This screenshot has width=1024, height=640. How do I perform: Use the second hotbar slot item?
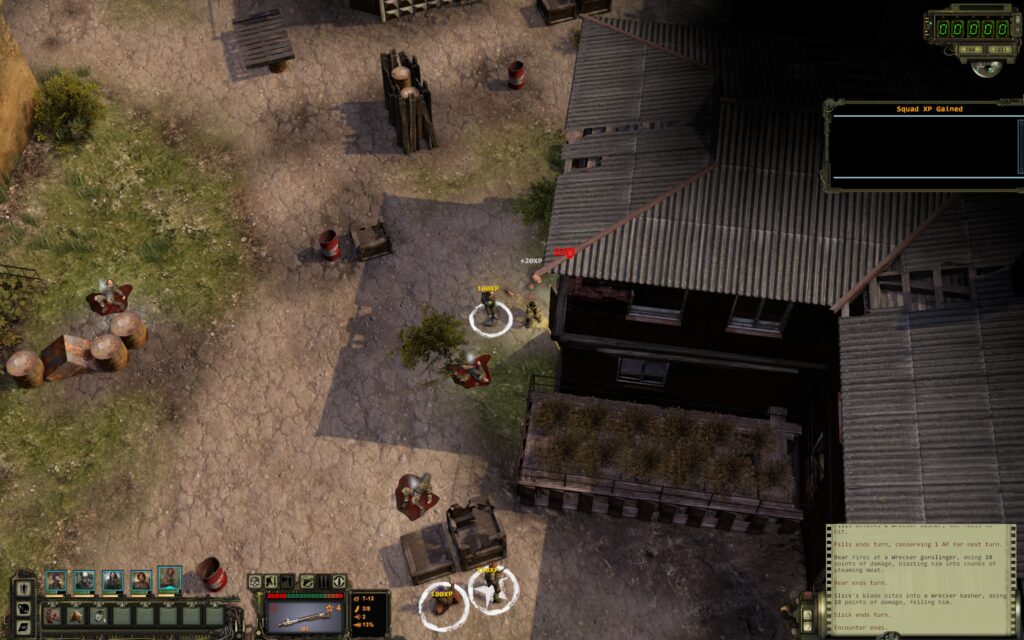pos(75,616)
